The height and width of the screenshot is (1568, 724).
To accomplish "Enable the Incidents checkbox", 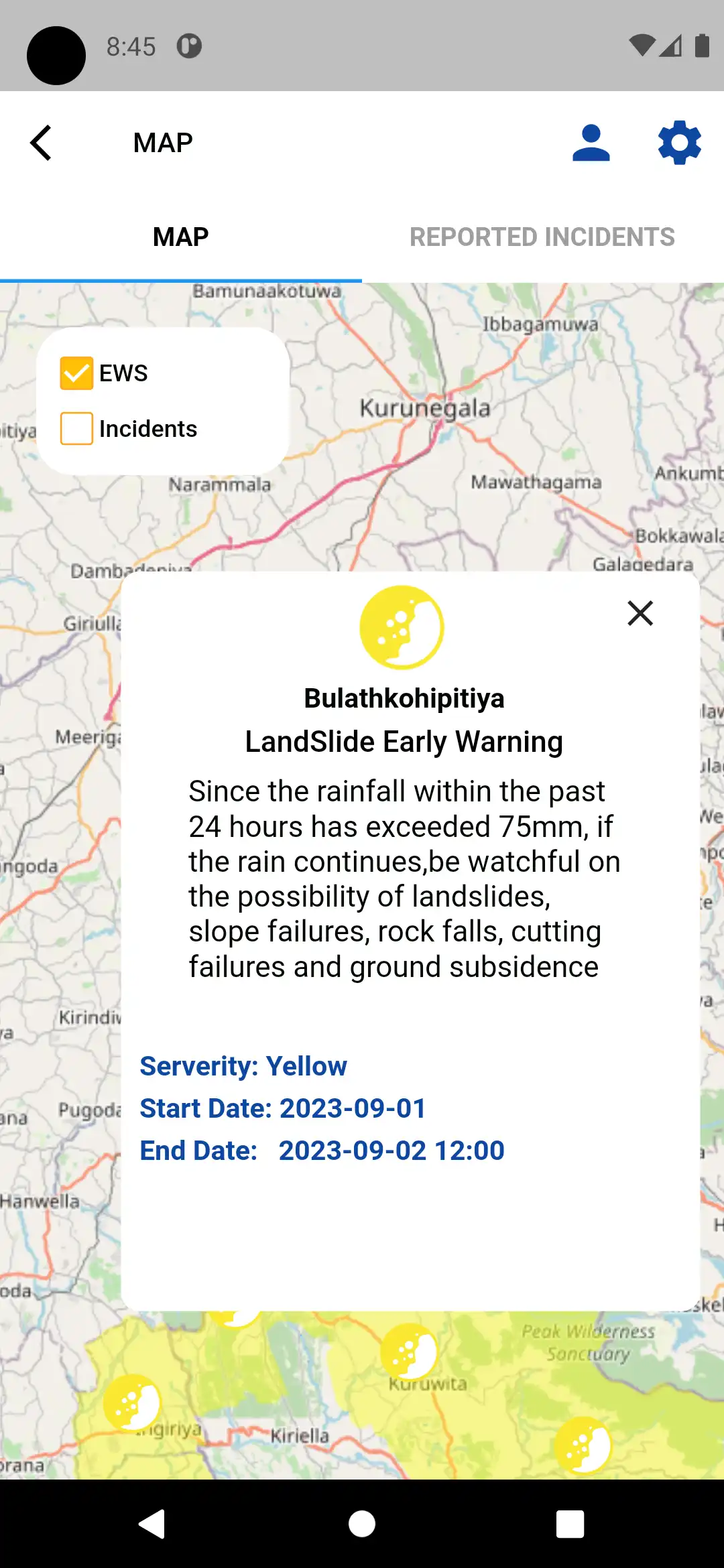I will click(x=76, y=429).
